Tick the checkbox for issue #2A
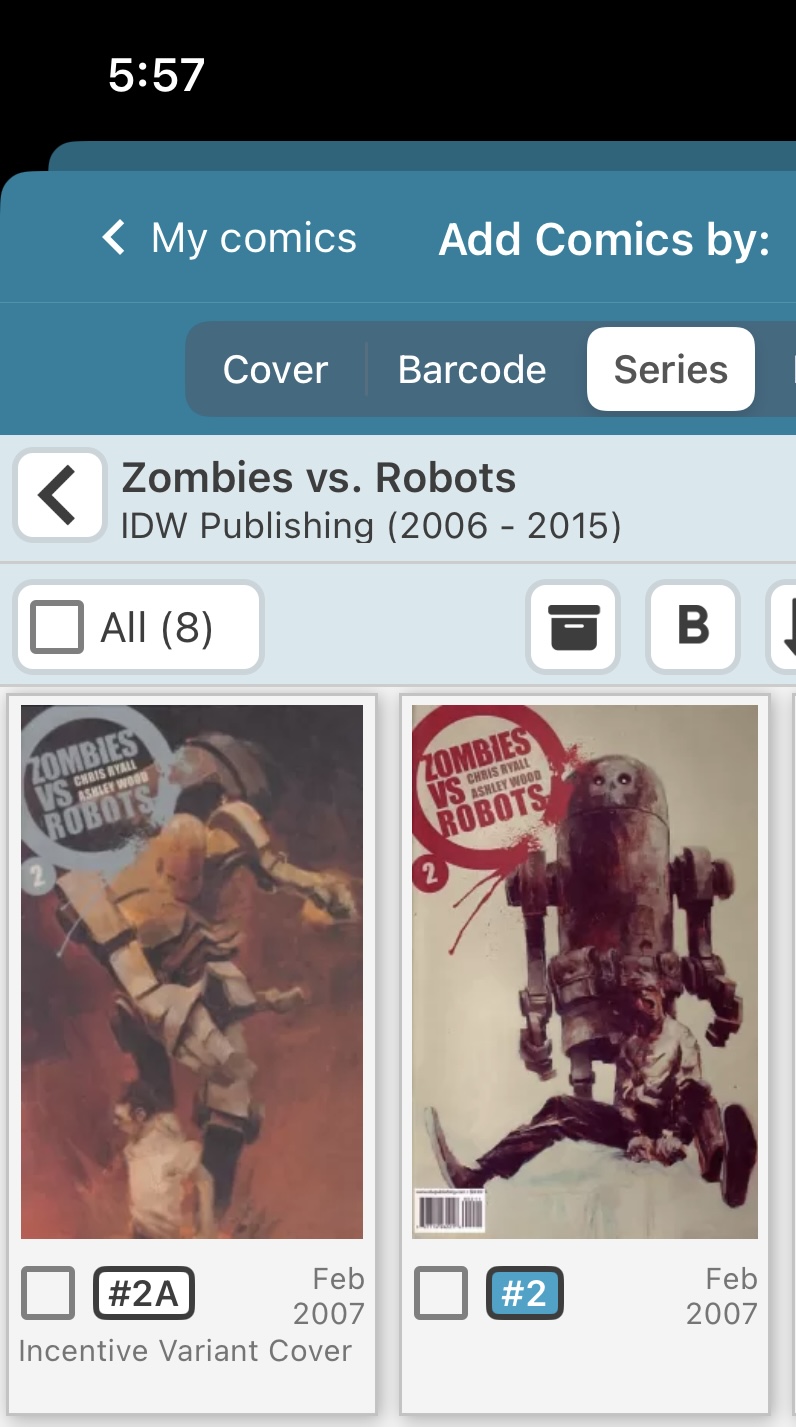This screenshot has height=1427, width=796. [x=48, y=1293]
